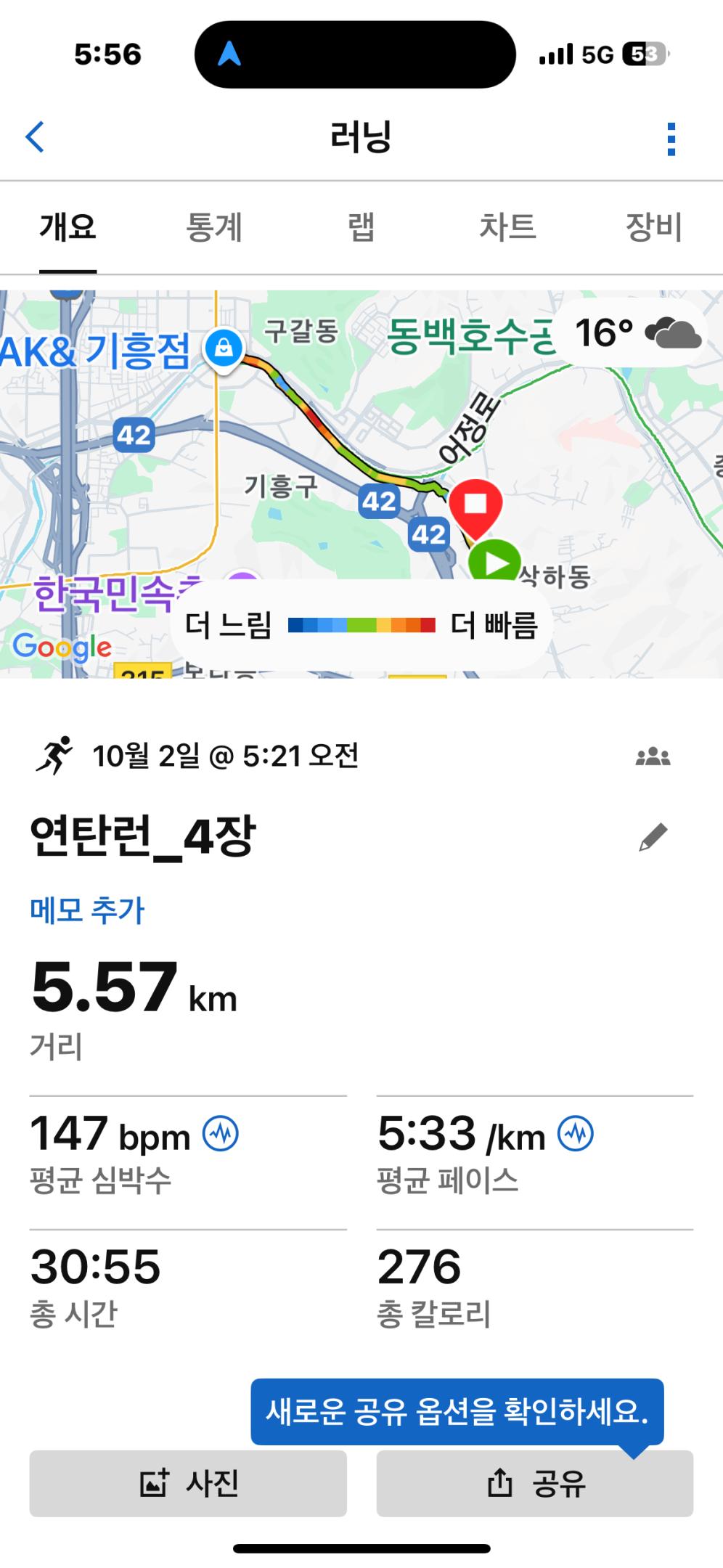This screenshot has width=723, height=1568.
Task: Add a photo with the 사진 button
Action: [188, 1483]
